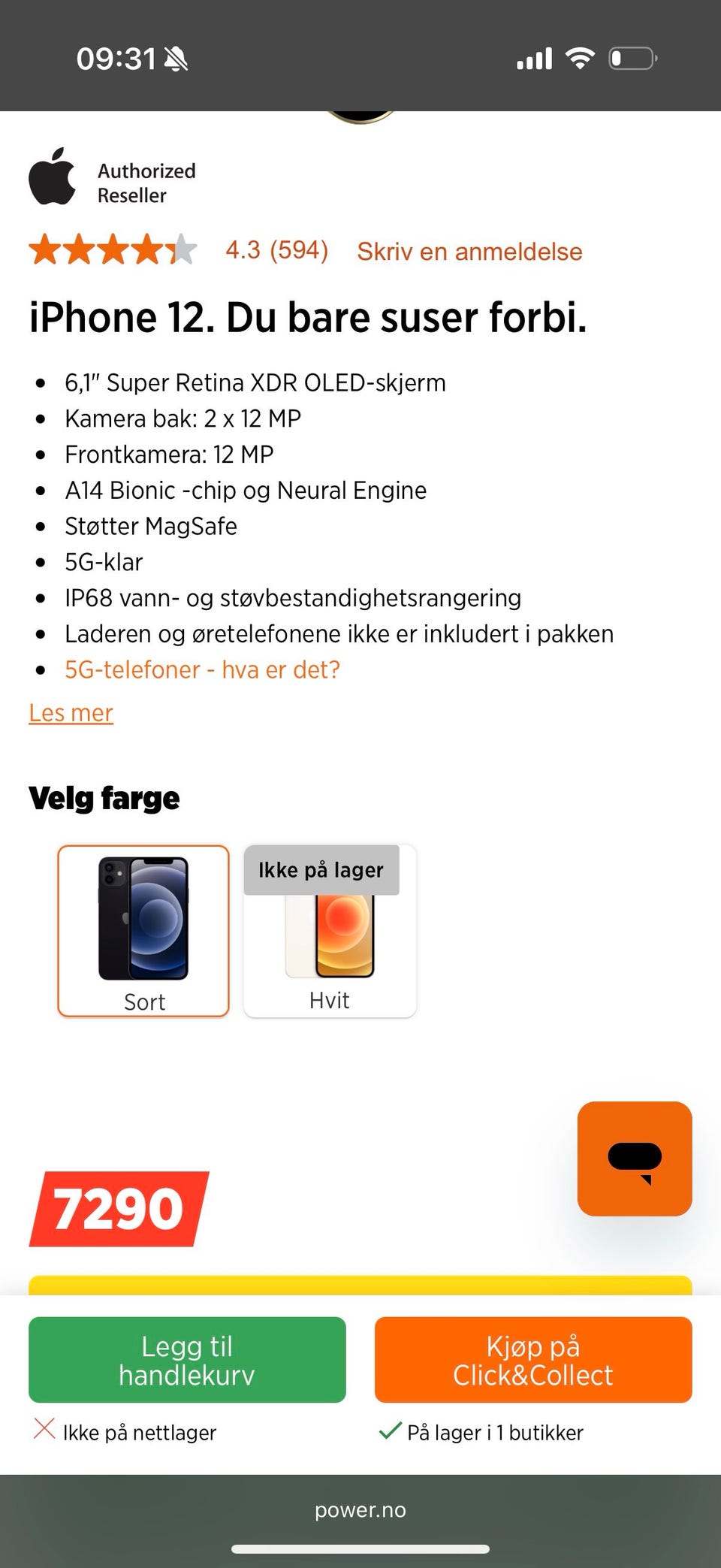Click the red cross beside Ikke på nettlager

point(45,1431)
